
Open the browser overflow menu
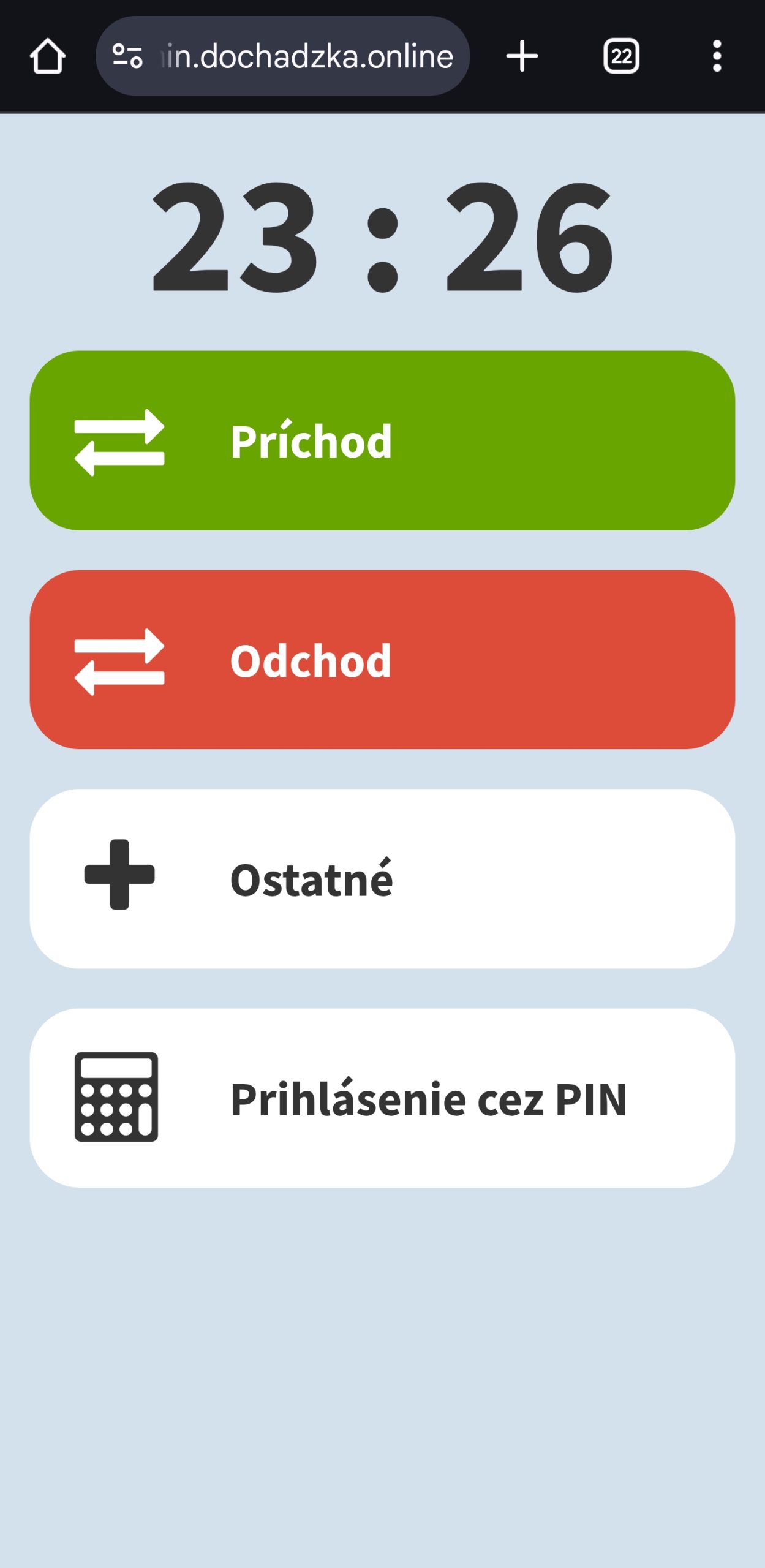(717, 56)
